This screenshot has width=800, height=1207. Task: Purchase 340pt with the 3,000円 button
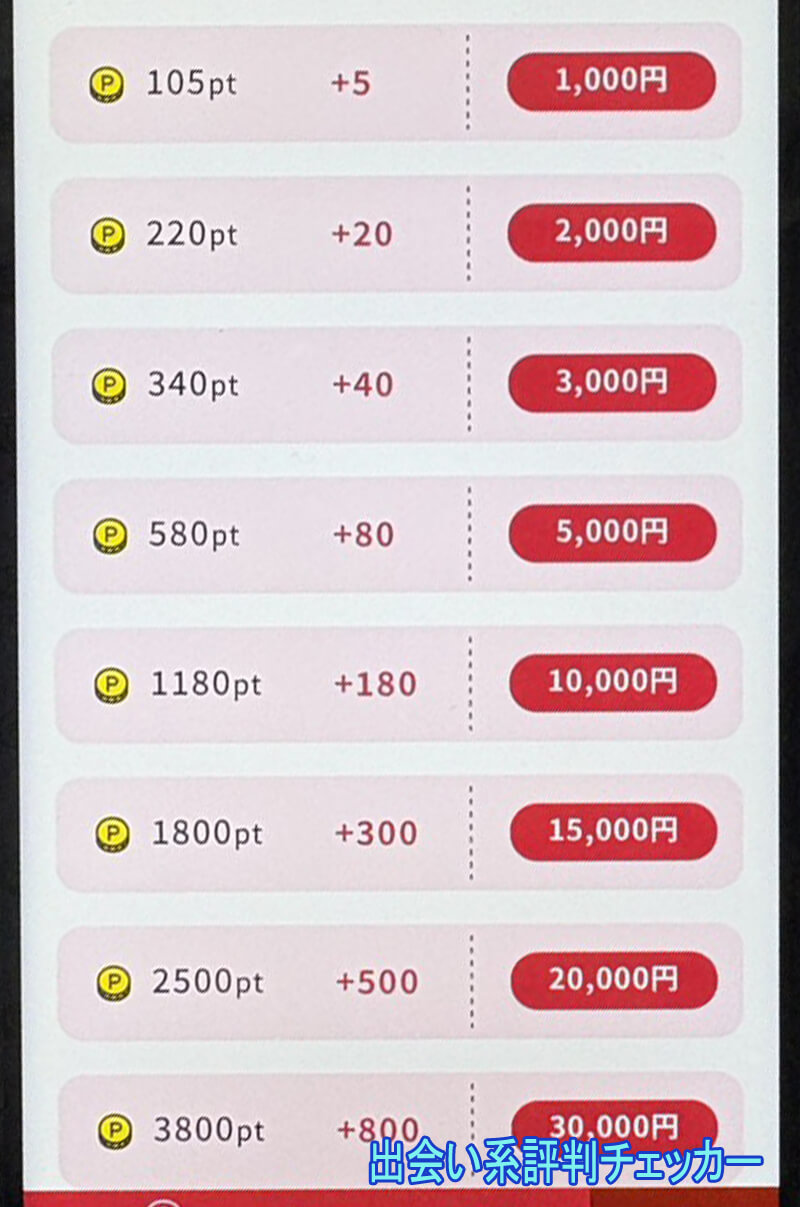click(612, 382)
